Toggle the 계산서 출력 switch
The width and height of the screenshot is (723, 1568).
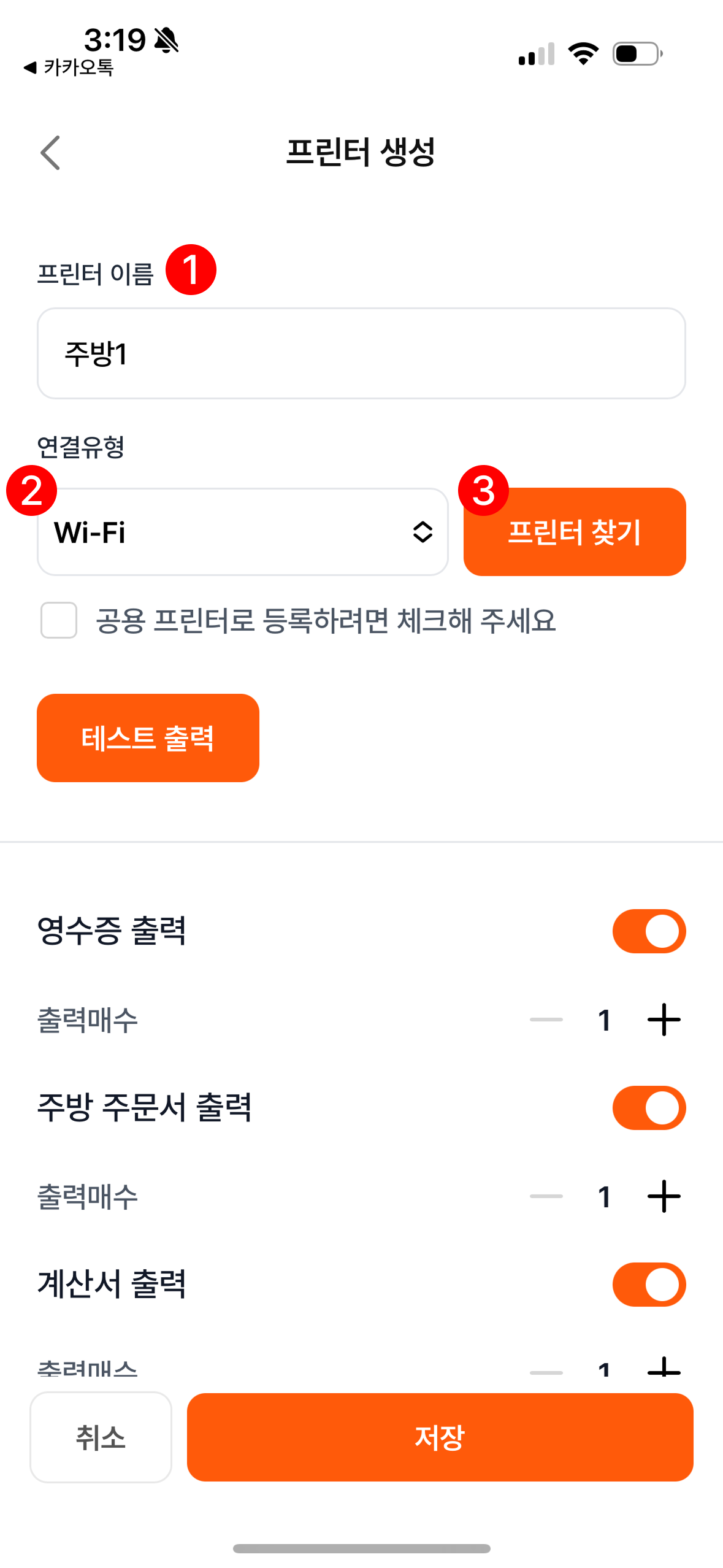(x=649, y=1285)
